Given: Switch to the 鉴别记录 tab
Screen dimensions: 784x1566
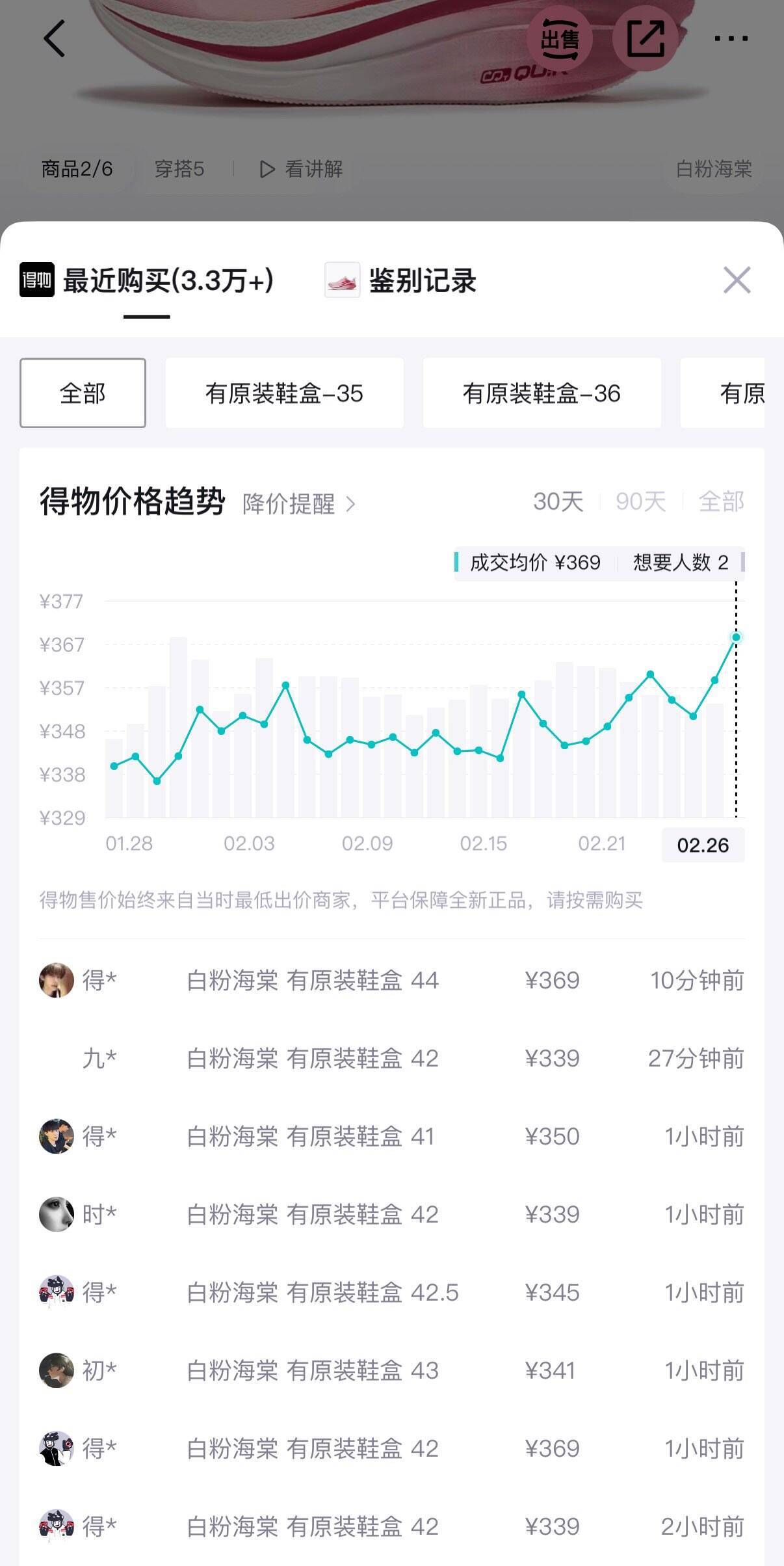Looking at the screenshot, I should pyautogui.click(x=423, y=281).
